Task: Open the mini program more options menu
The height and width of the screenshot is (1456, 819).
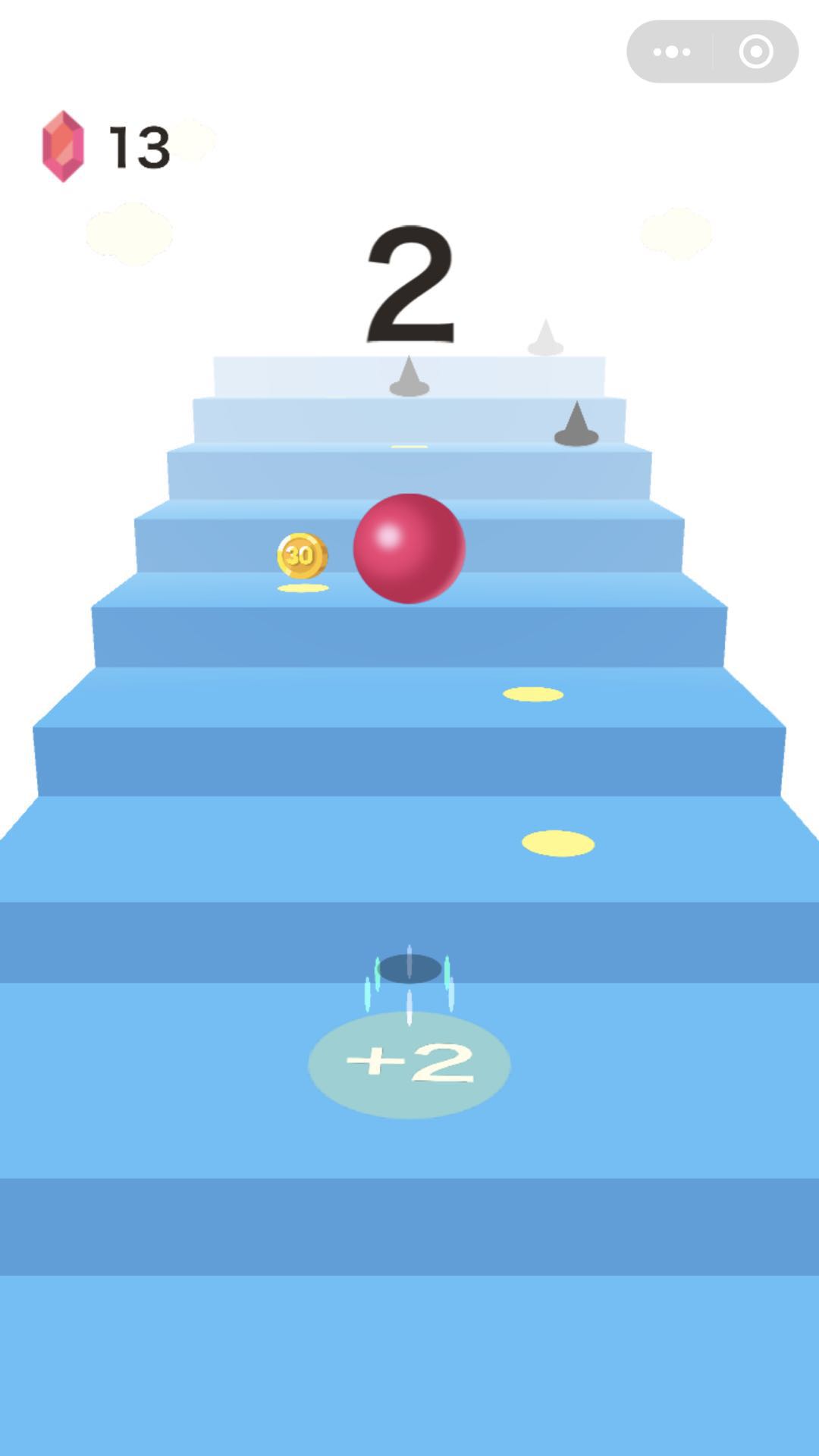Action: [x=671, y=52]
